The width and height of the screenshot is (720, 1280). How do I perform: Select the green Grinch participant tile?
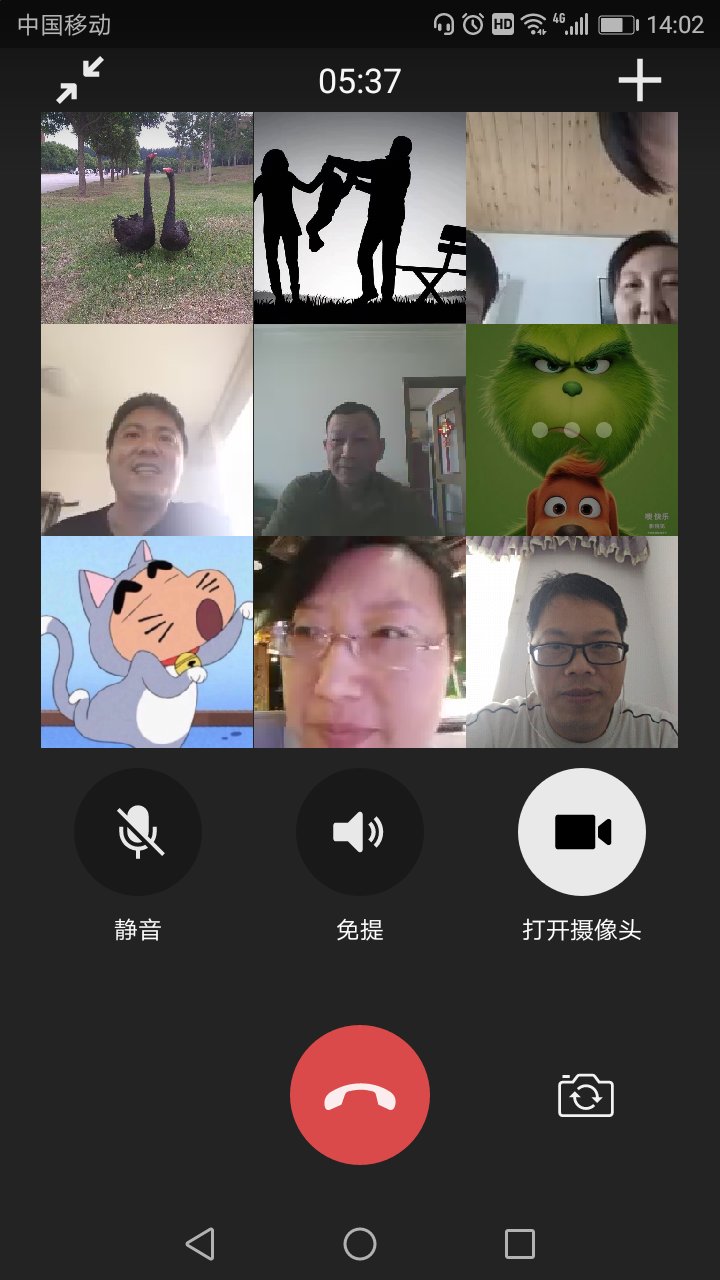point(572,430)
